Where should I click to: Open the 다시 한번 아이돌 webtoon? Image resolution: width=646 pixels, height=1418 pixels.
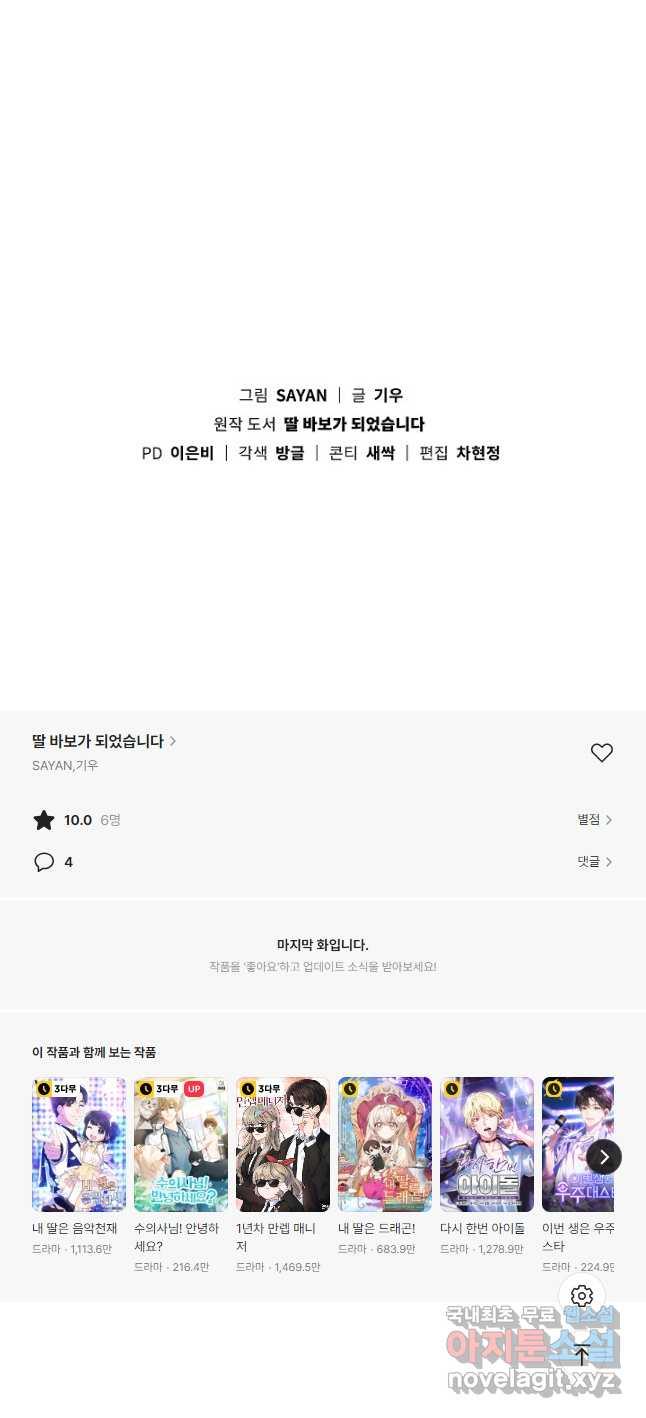[487, 1144]
